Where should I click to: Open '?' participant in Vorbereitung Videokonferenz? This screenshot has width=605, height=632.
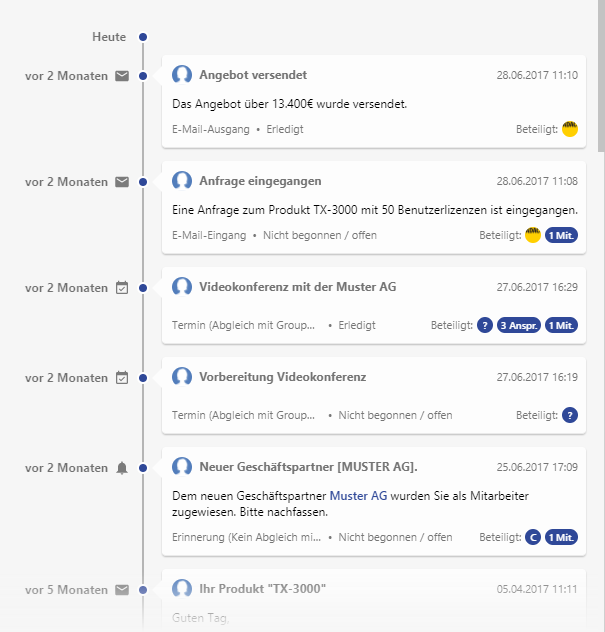(x=570, y=415)
